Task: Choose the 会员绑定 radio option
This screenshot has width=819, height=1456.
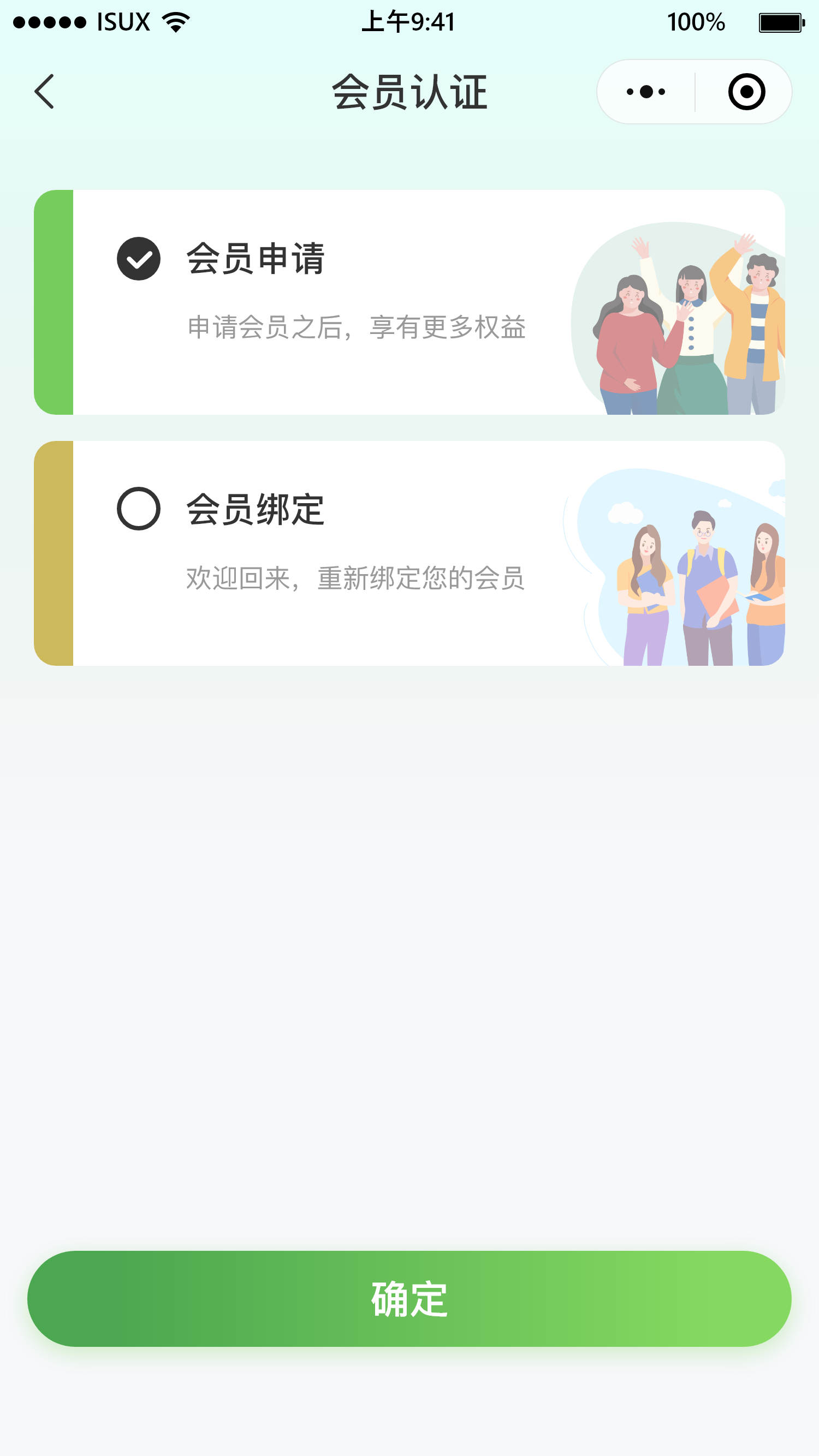Action: click(139, 509)
